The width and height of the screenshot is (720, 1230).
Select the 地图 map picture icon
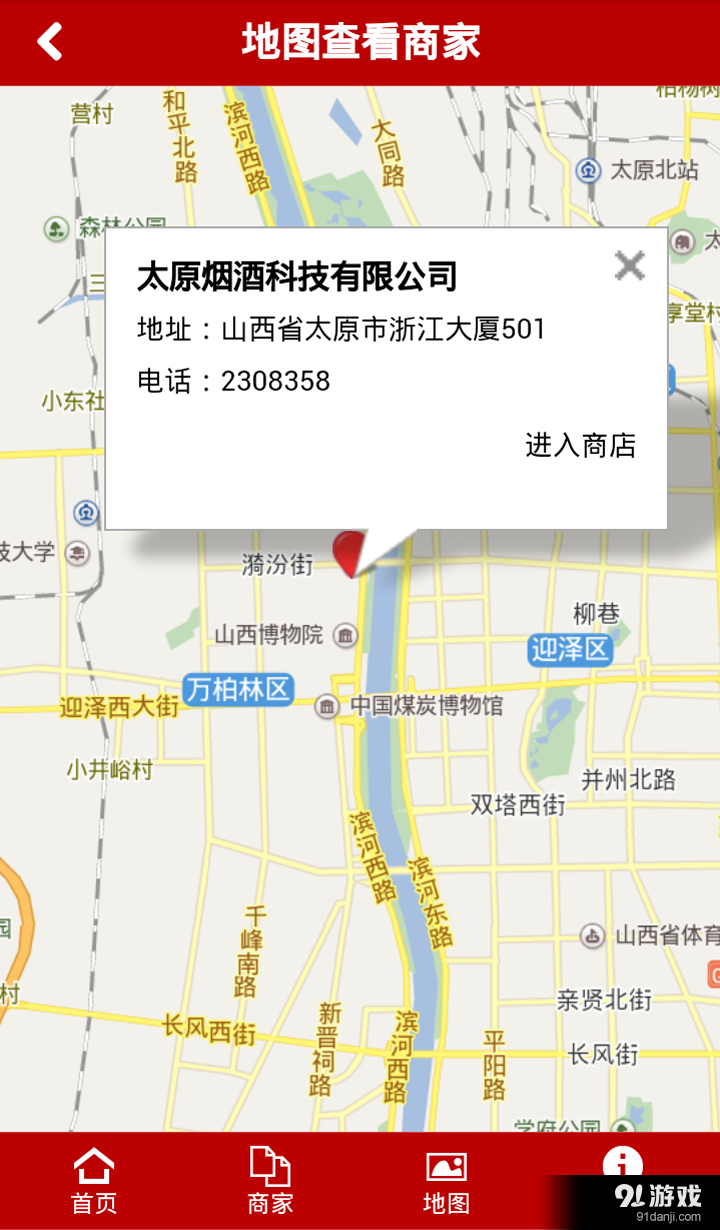click(x=445, y=1165)
